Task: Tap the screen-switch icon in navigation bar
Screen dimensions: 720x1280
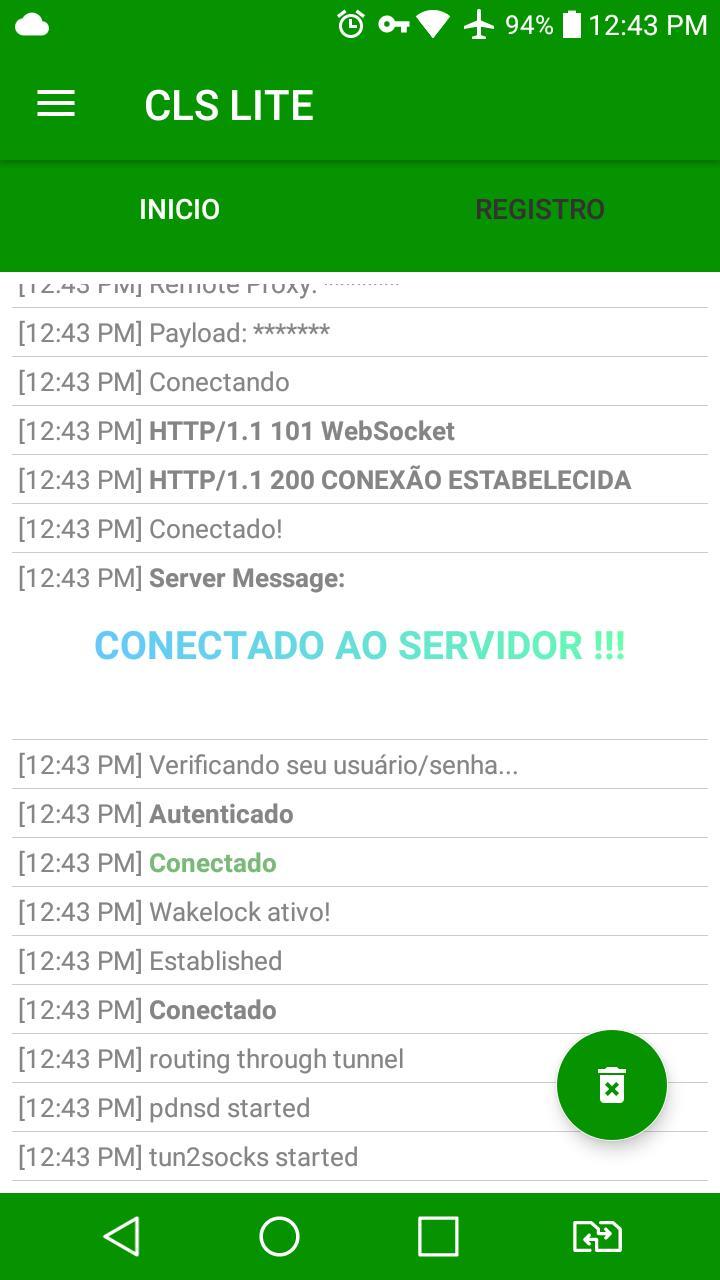Action: 596,1236
